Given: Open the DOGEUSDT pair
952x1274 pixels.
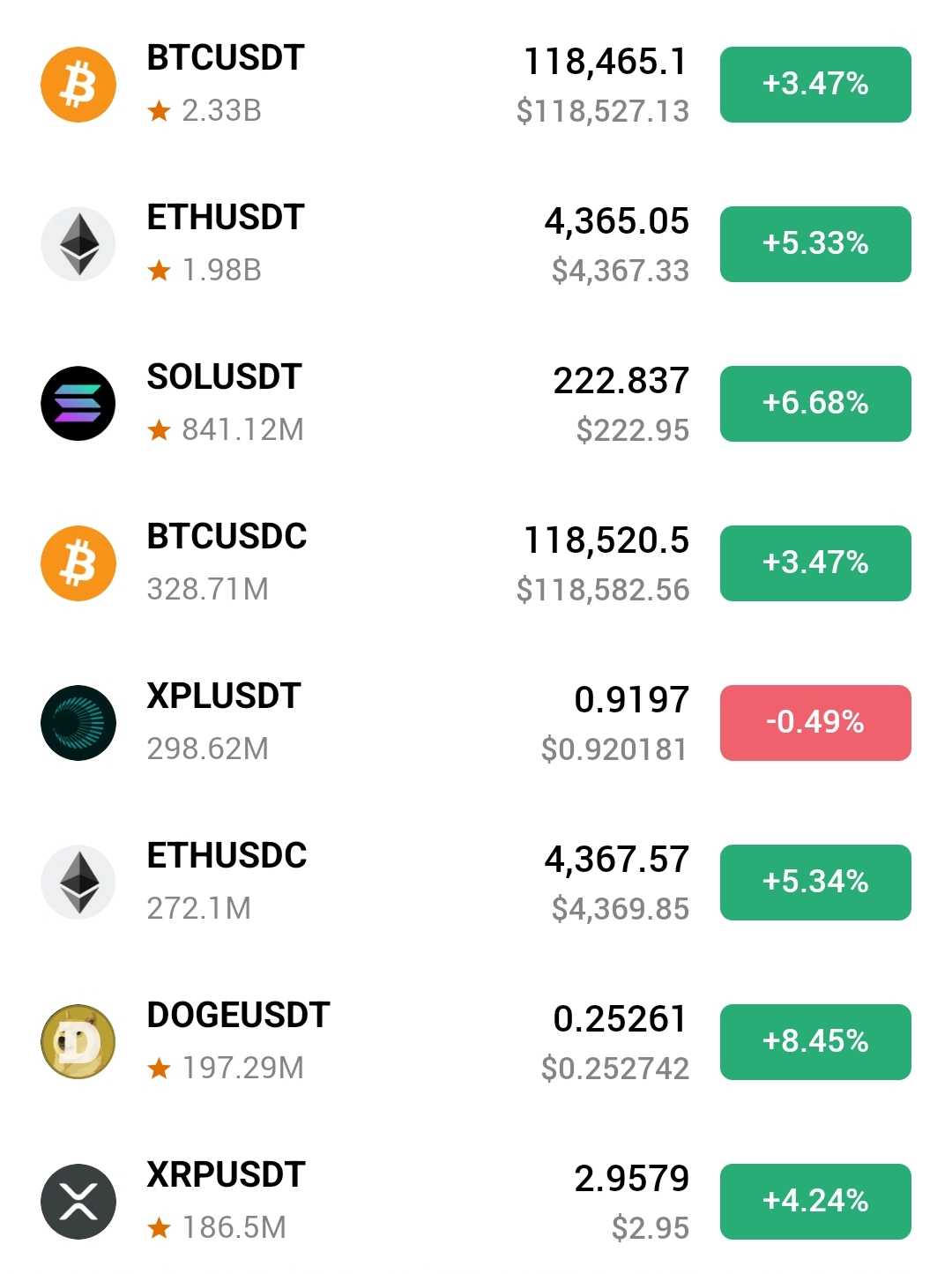Looking at the screenshot, I should 238,1016.
